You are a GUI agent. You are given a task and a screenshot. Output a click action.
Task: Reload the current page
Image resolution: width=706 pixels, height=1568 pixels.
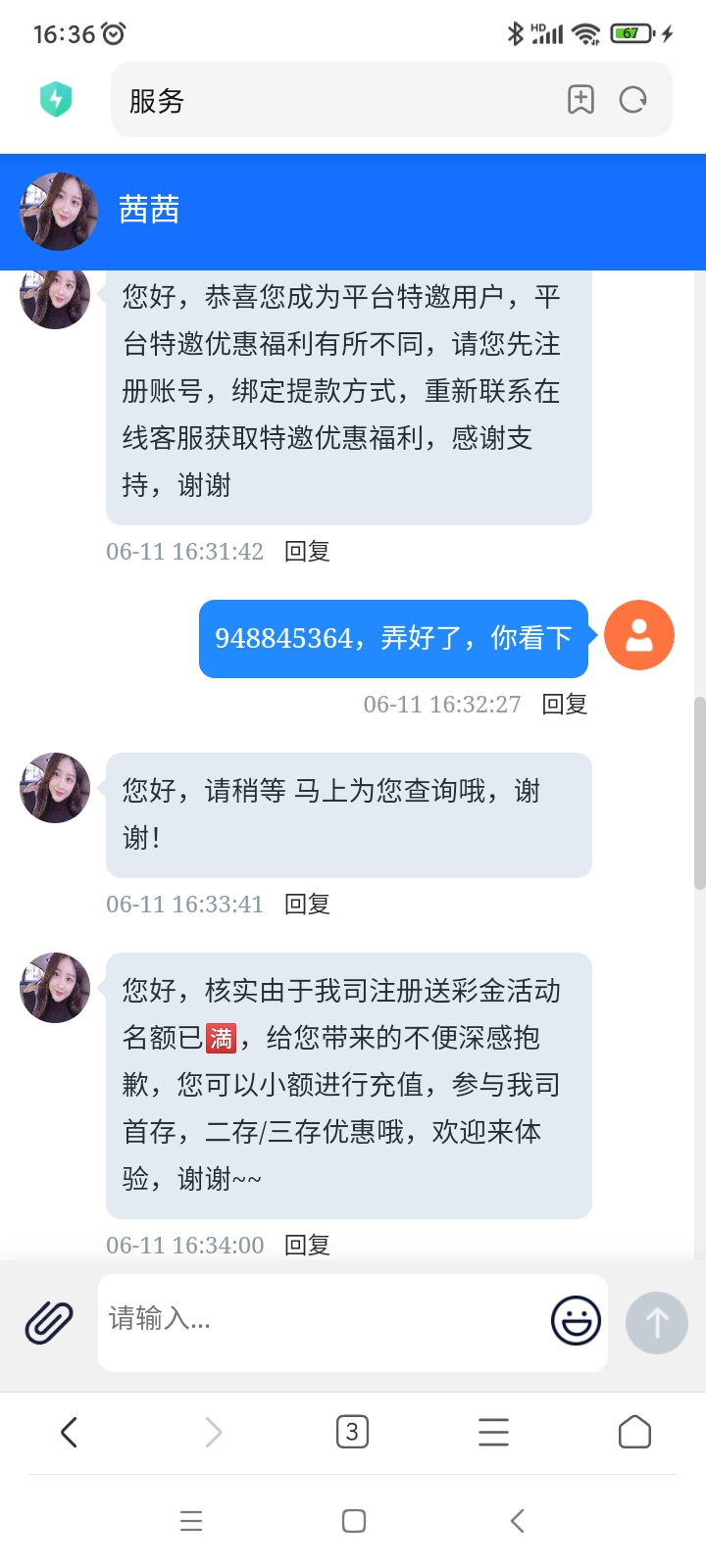coord(633,100)
